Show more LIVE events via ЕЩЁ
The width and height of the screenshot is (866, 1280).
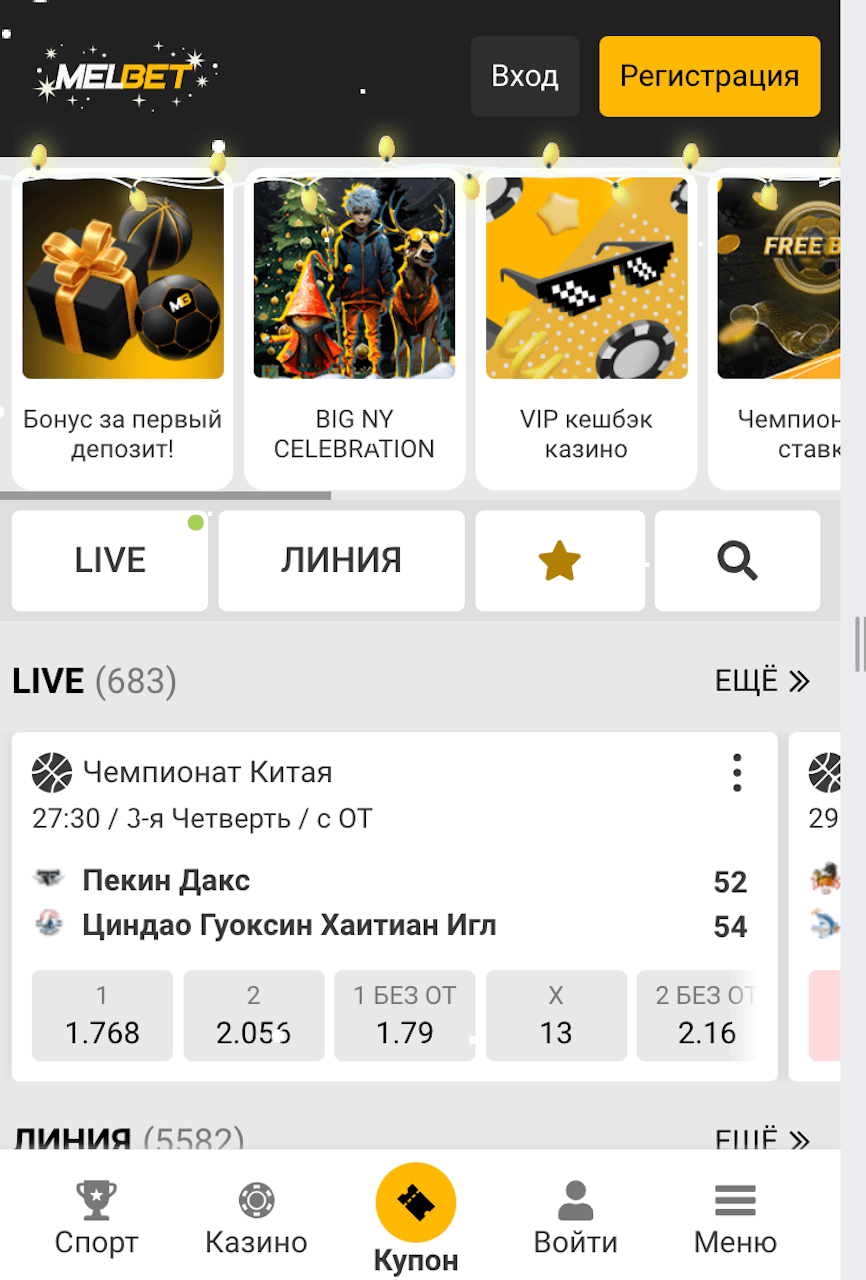[x=762, y=682]
